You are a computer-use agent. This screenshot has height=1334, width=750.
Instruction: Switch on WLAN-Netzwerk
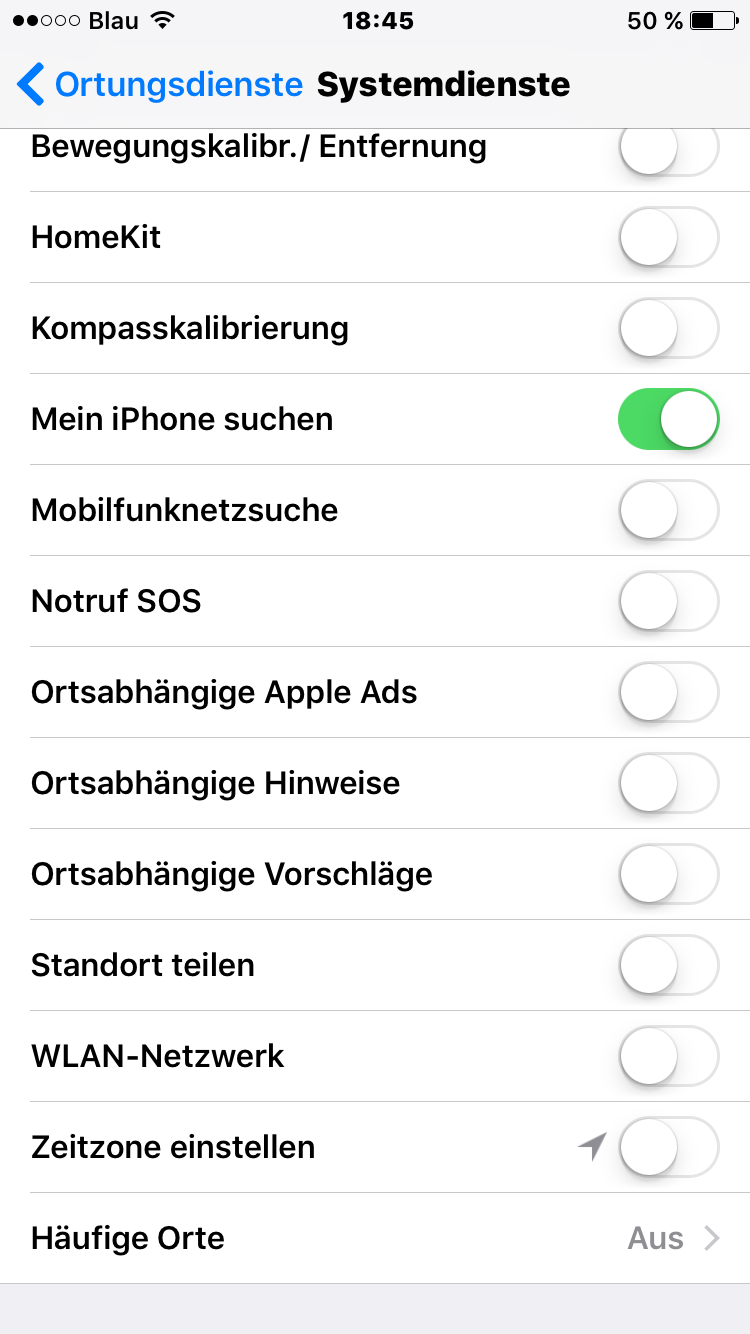point(669,1056)
